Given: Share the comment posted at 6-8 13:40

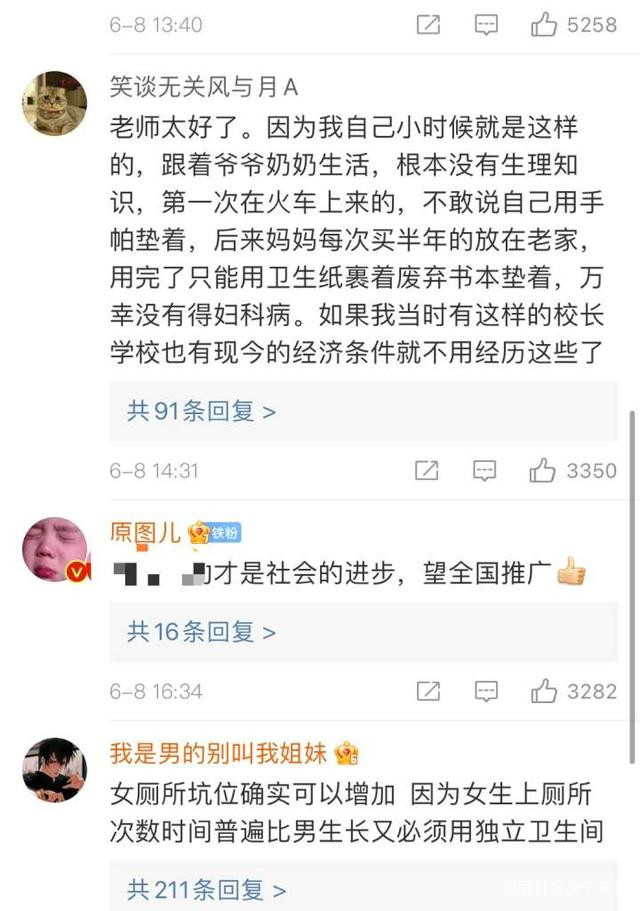Looking at the screenshot, I should click(429, 25).
